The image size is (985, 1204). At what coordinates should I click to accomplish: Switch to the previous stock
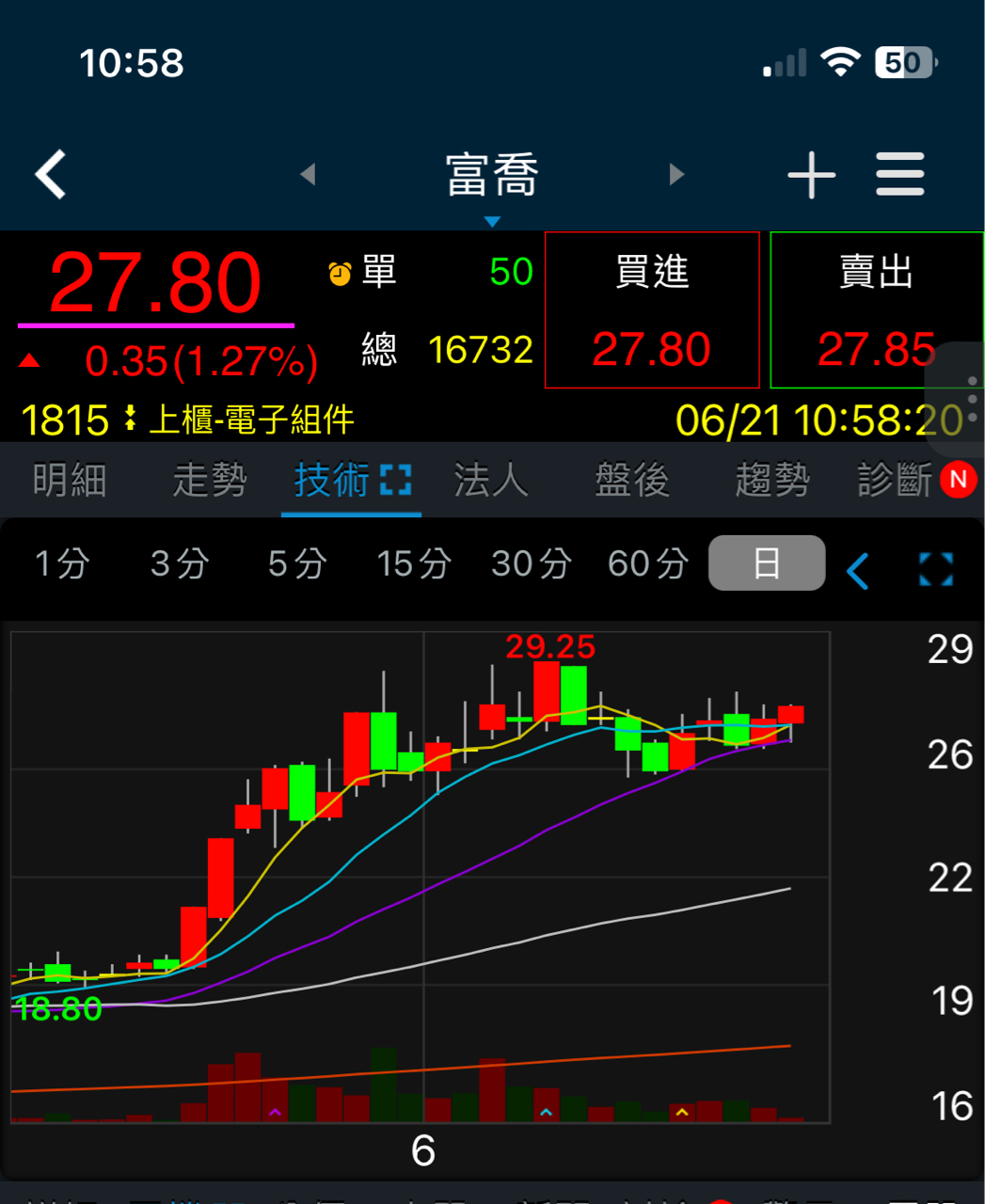308,174
